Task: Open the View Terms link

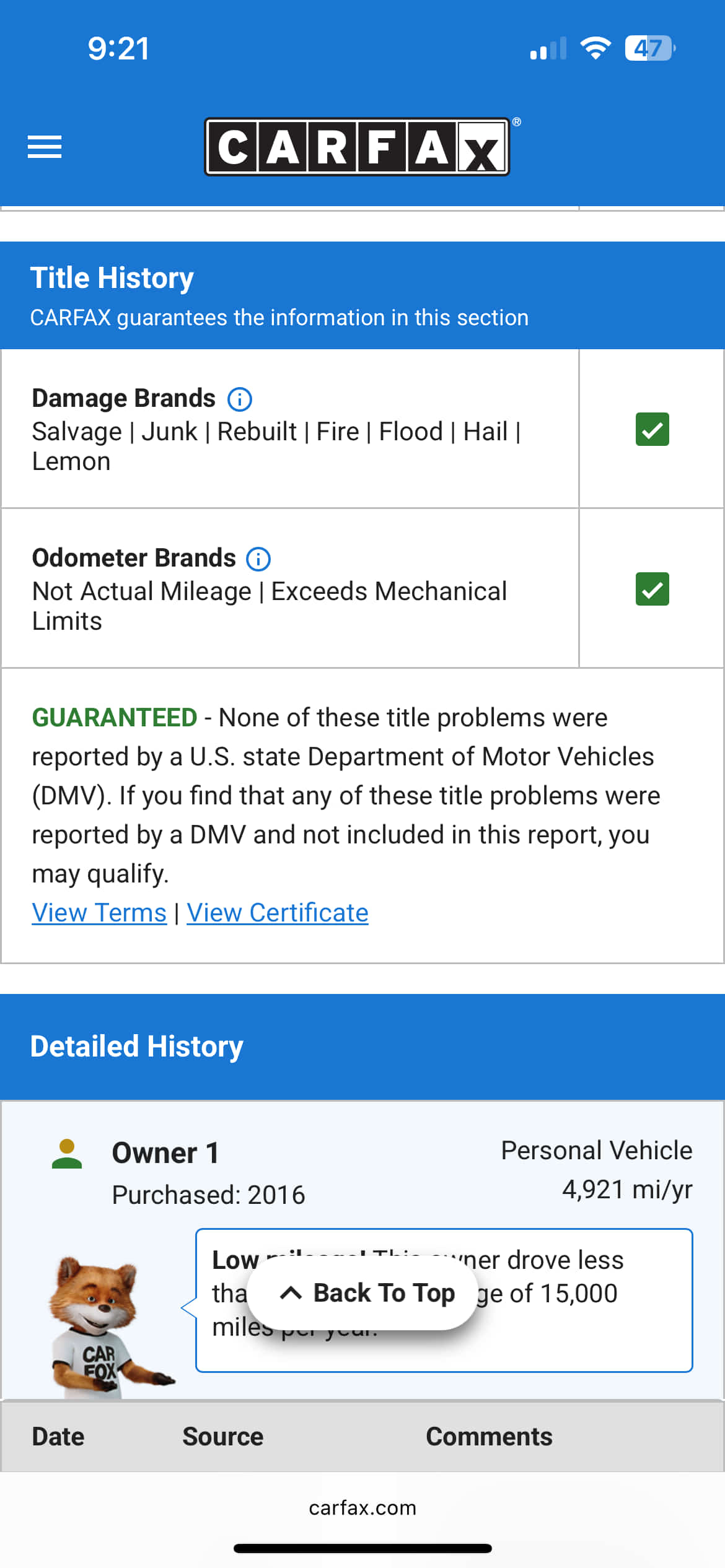Action: tap(99, 913)
